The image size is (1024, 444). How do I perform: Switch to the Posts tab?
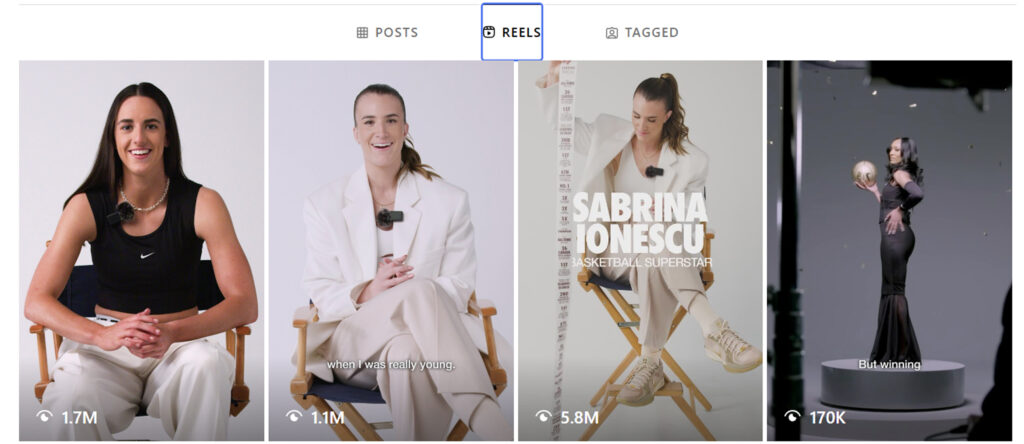[x=387, y=33]
